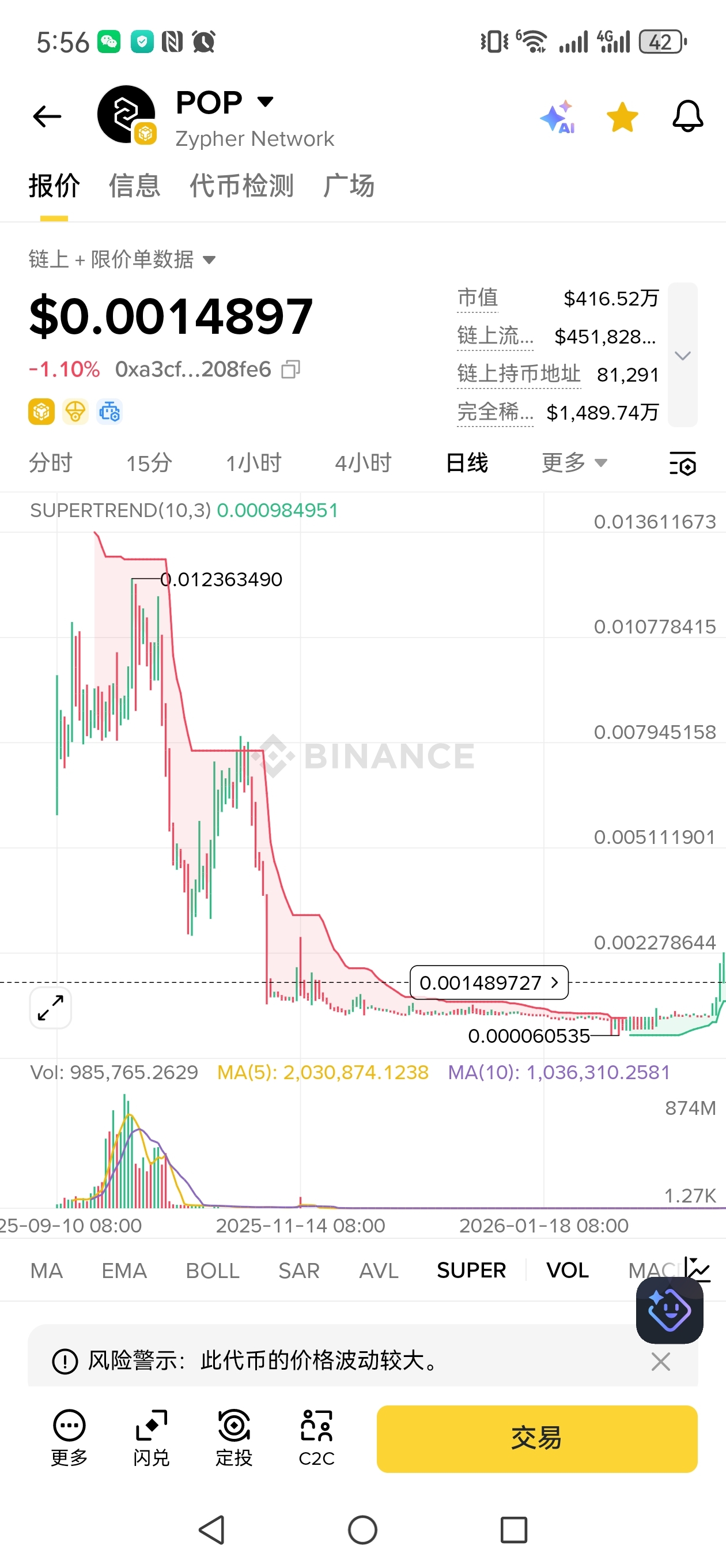Select the 15分 chart interval
The image size is (726, 1568).
[149, 463]
